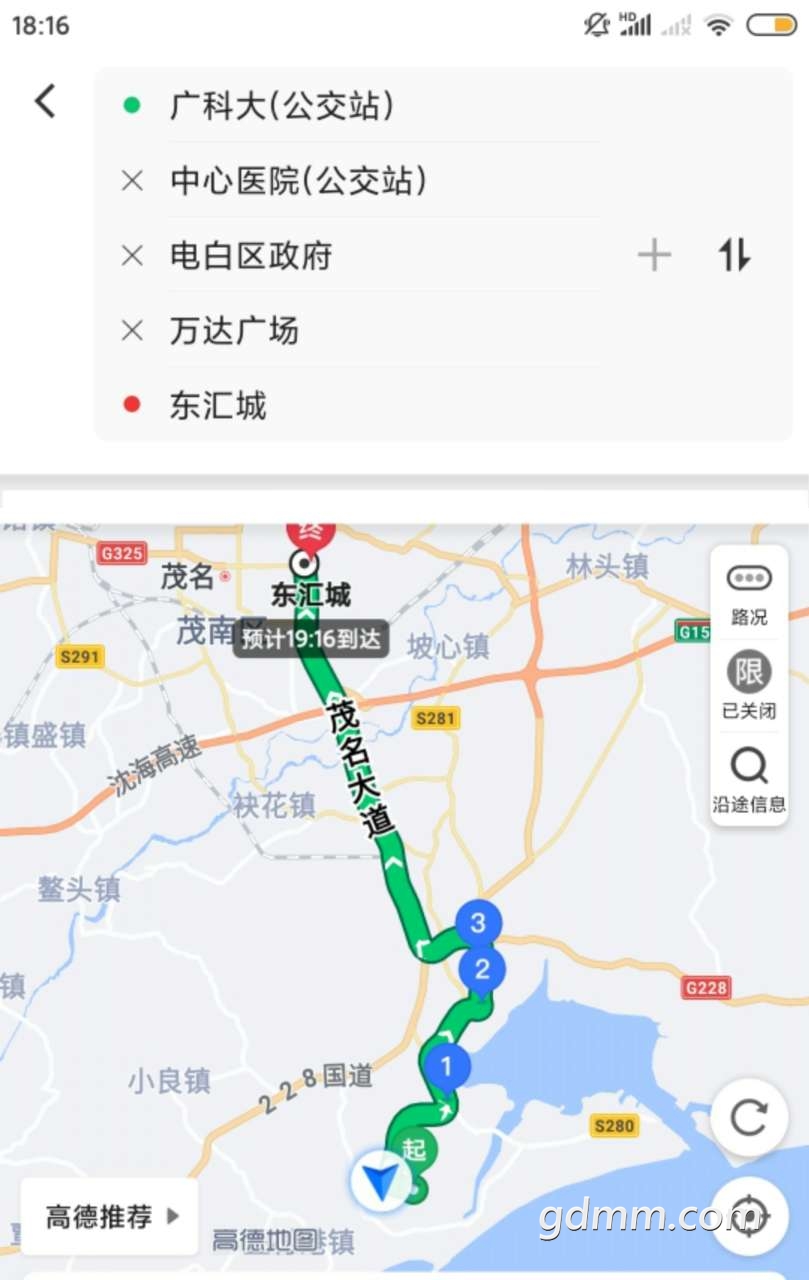Toggle the 路况 traffic layer
809x1280 pixels.
click(x=748, y=595)
